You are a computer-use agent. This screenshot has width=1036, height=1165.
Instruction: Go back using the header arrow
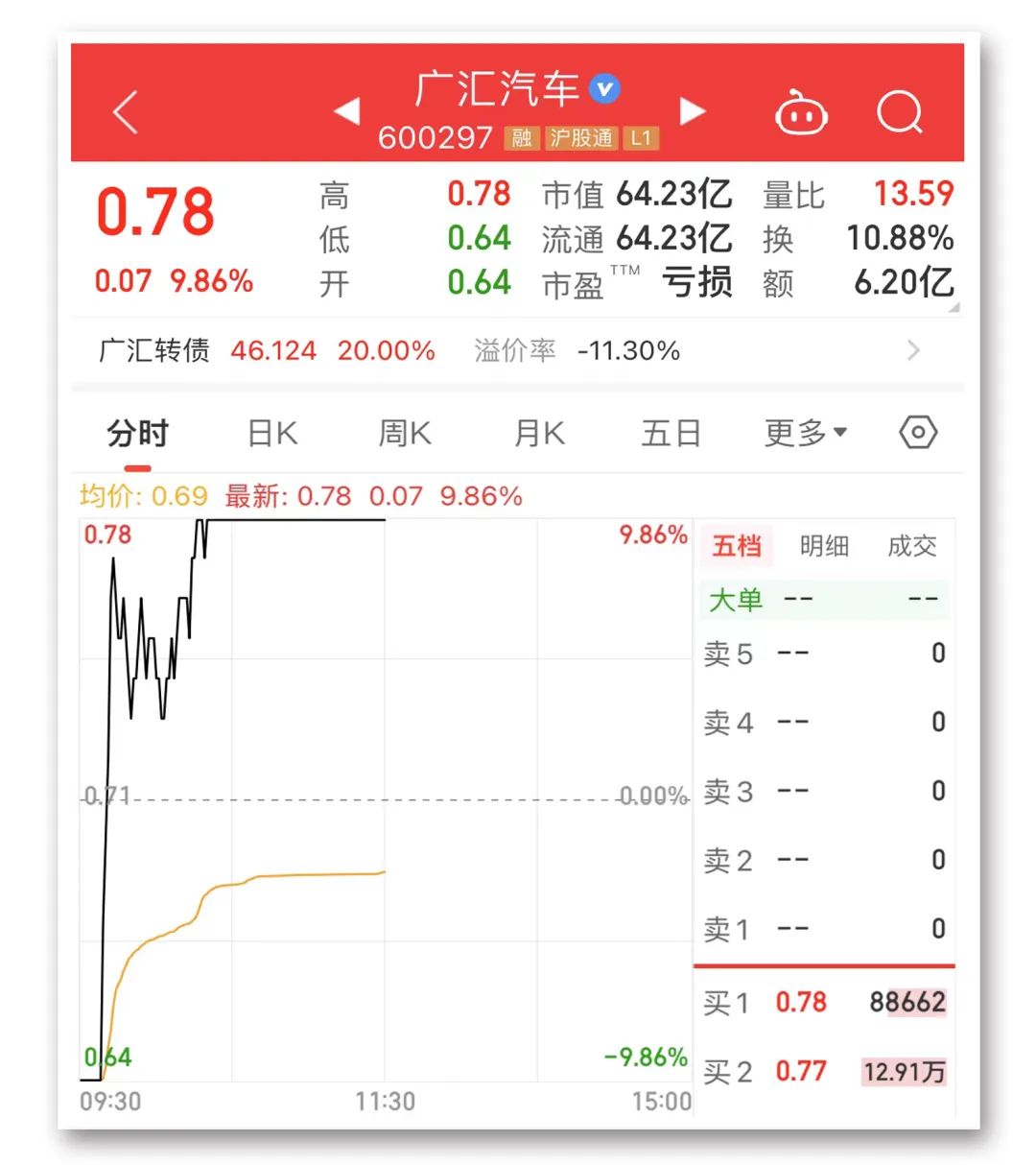click(126, 112)
